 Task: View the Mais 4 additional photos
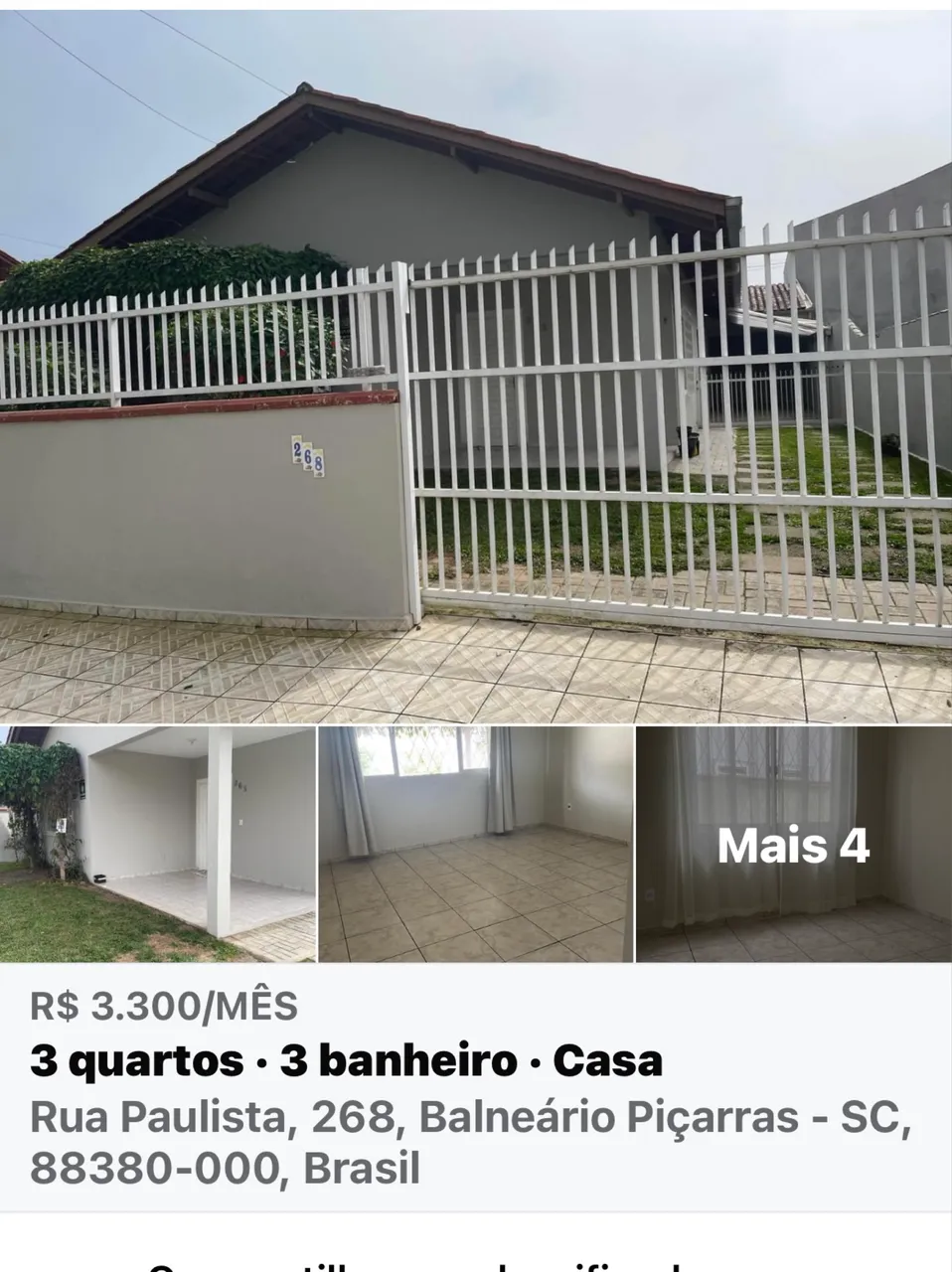794,844
